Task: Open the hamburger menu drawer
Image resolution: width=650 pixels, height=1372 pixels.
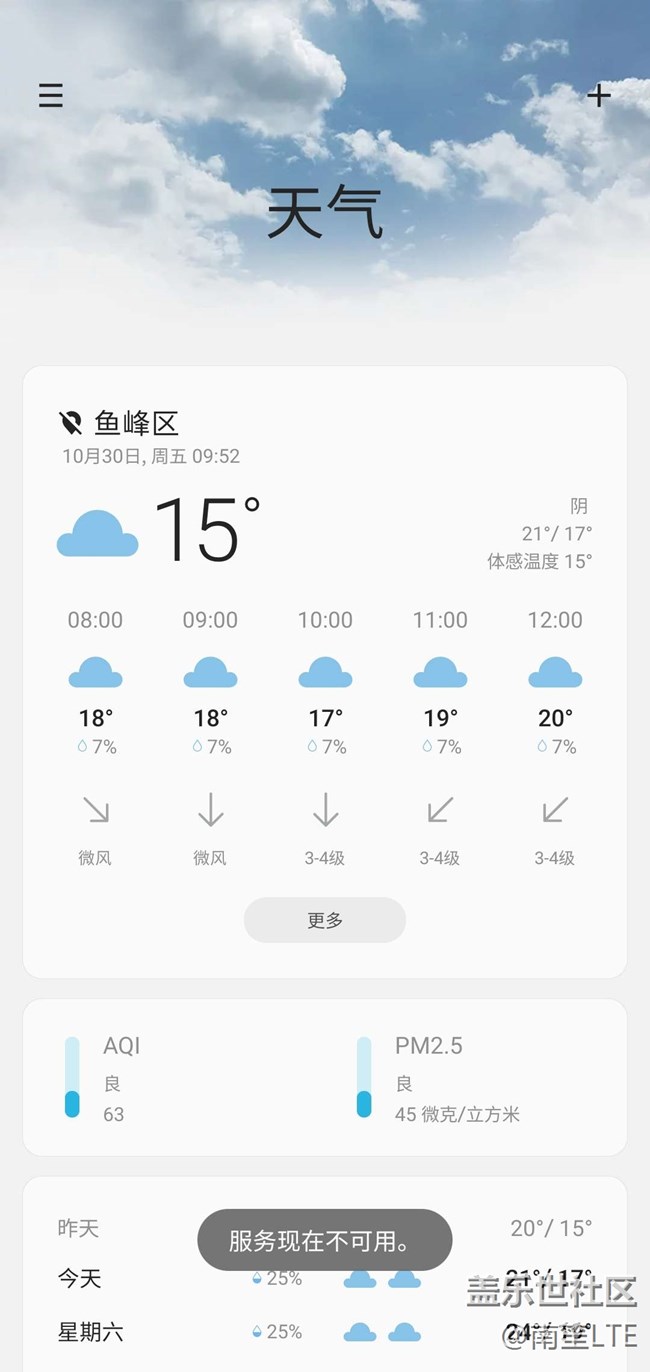Action: (51, 95)
